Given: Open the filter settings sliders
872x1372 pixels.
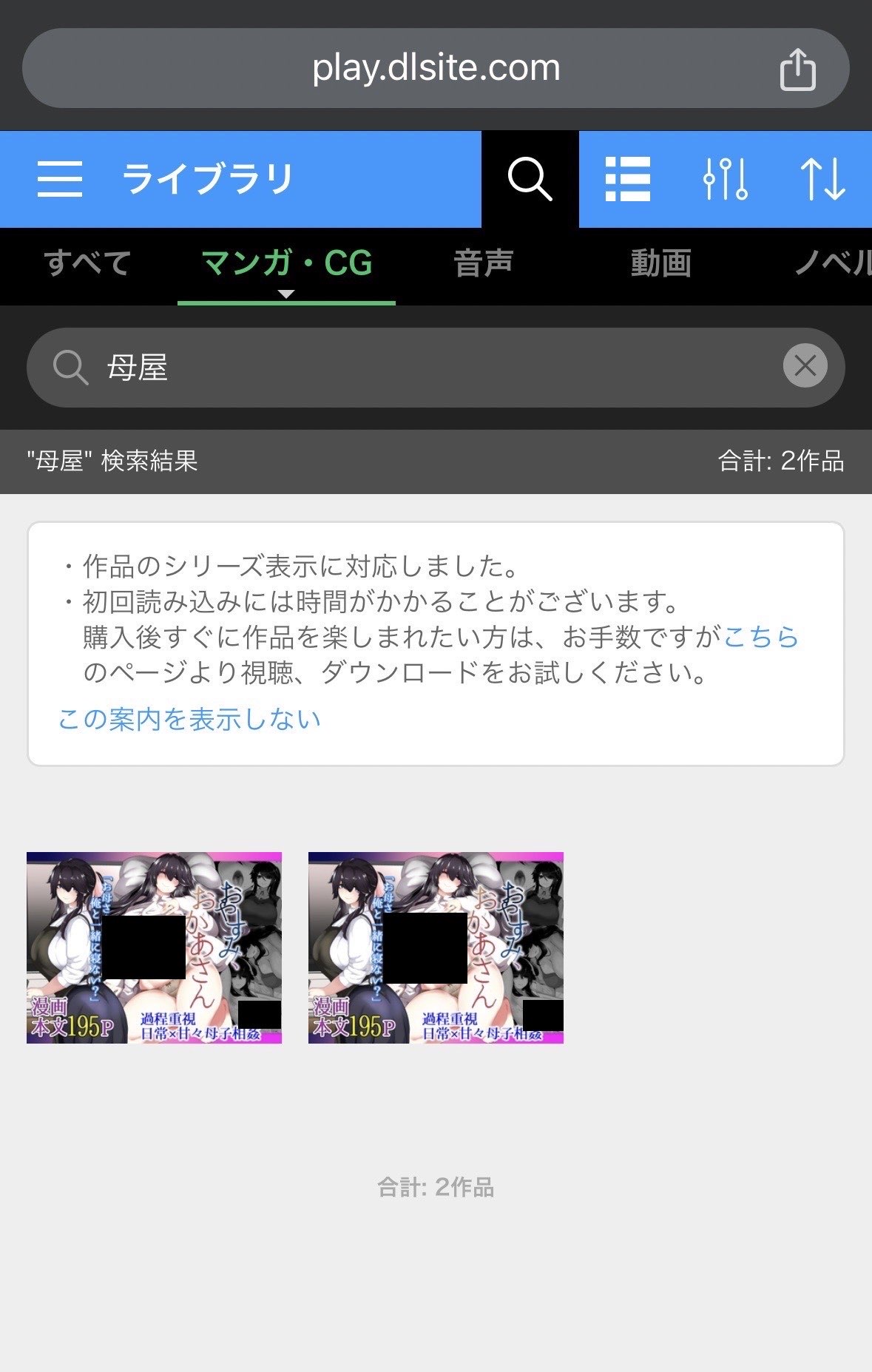Looking at the screenshot, I should tap(725, 179).
